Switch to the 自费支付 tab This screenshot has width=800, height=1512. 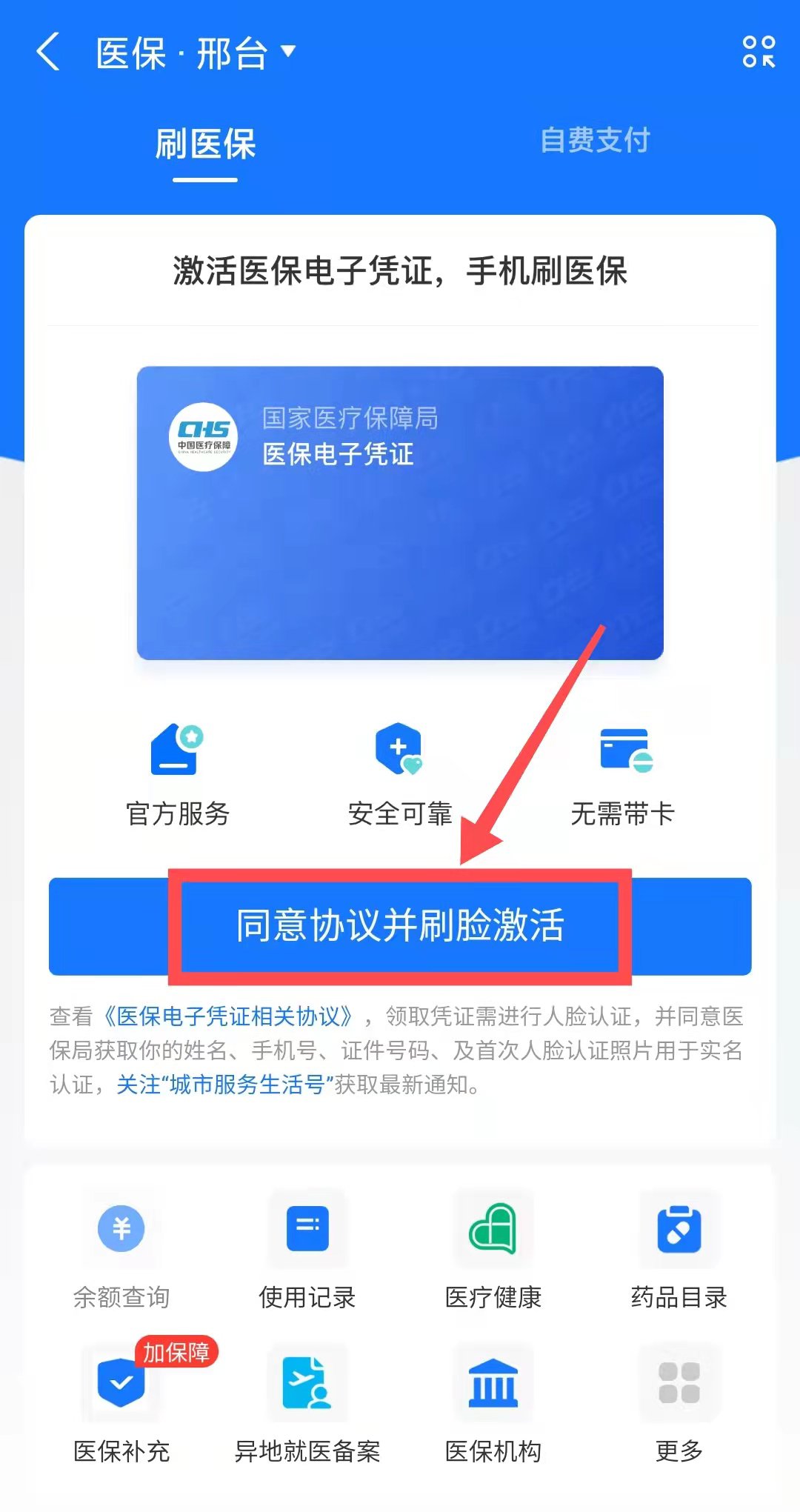coord(595,141)
